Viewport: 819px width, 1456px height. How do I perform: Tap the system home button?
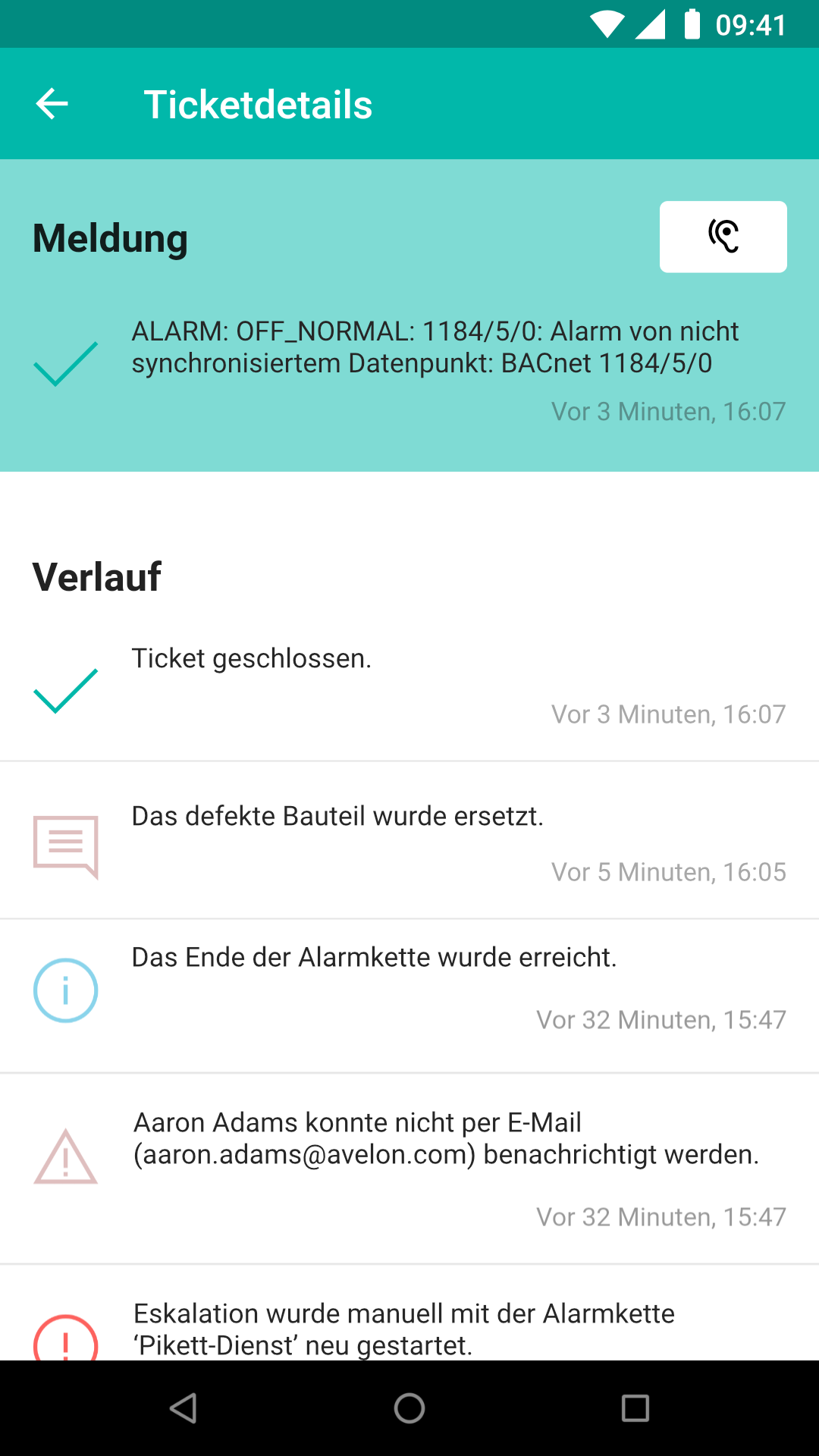pyautogui.click(x=409, y=1408)
